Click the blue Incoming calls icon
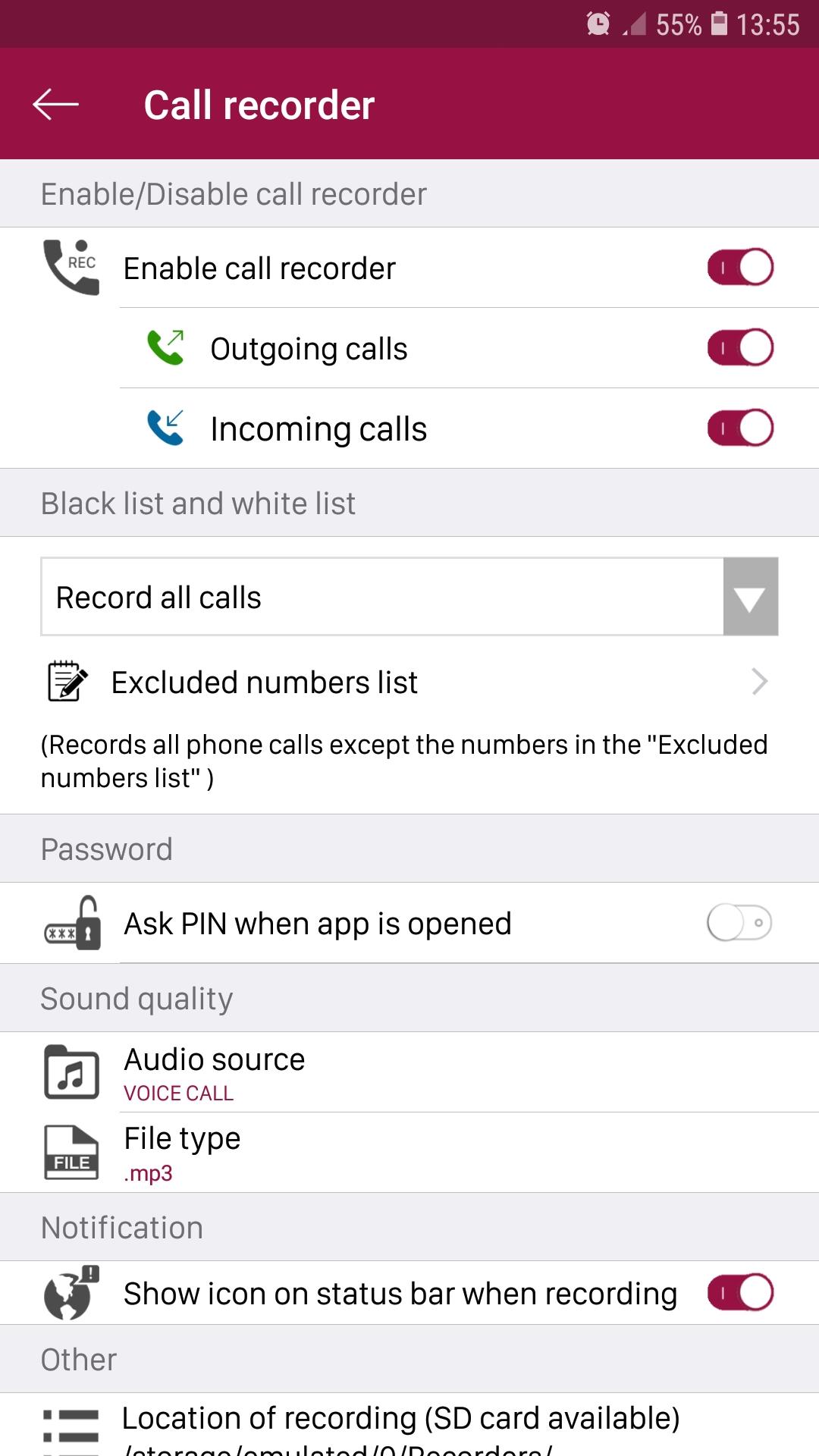819x1456 pixels. coord(168,427)
